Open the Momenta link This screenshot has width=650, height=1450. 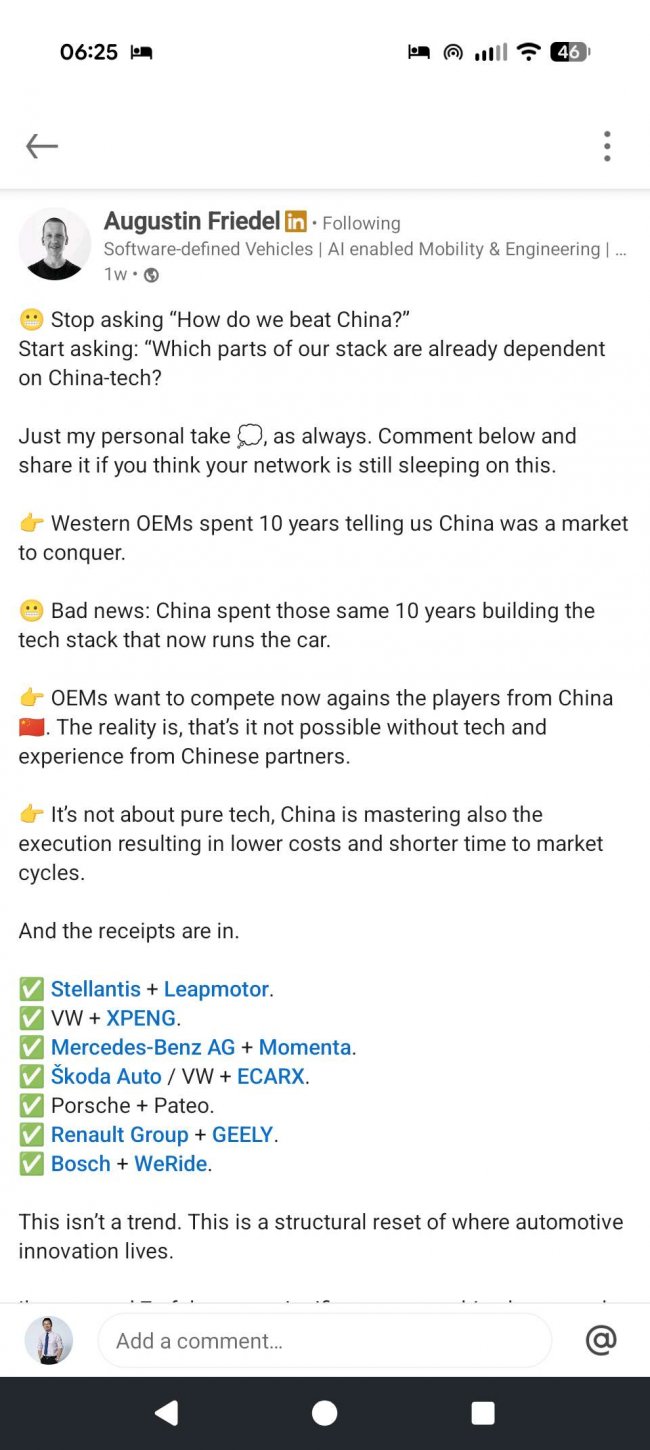tap(305, 1047)
